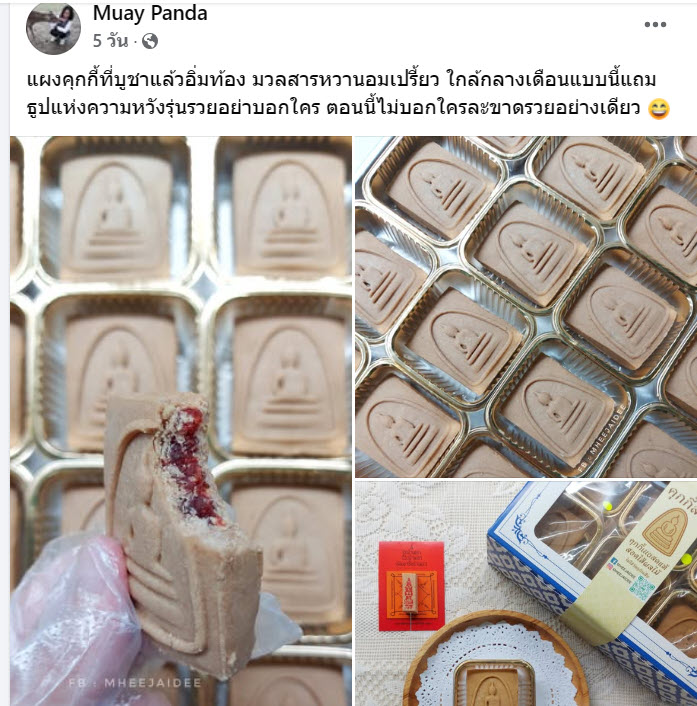
Task: Open the photo with the blue cookie box
Action: pos(525,592)
